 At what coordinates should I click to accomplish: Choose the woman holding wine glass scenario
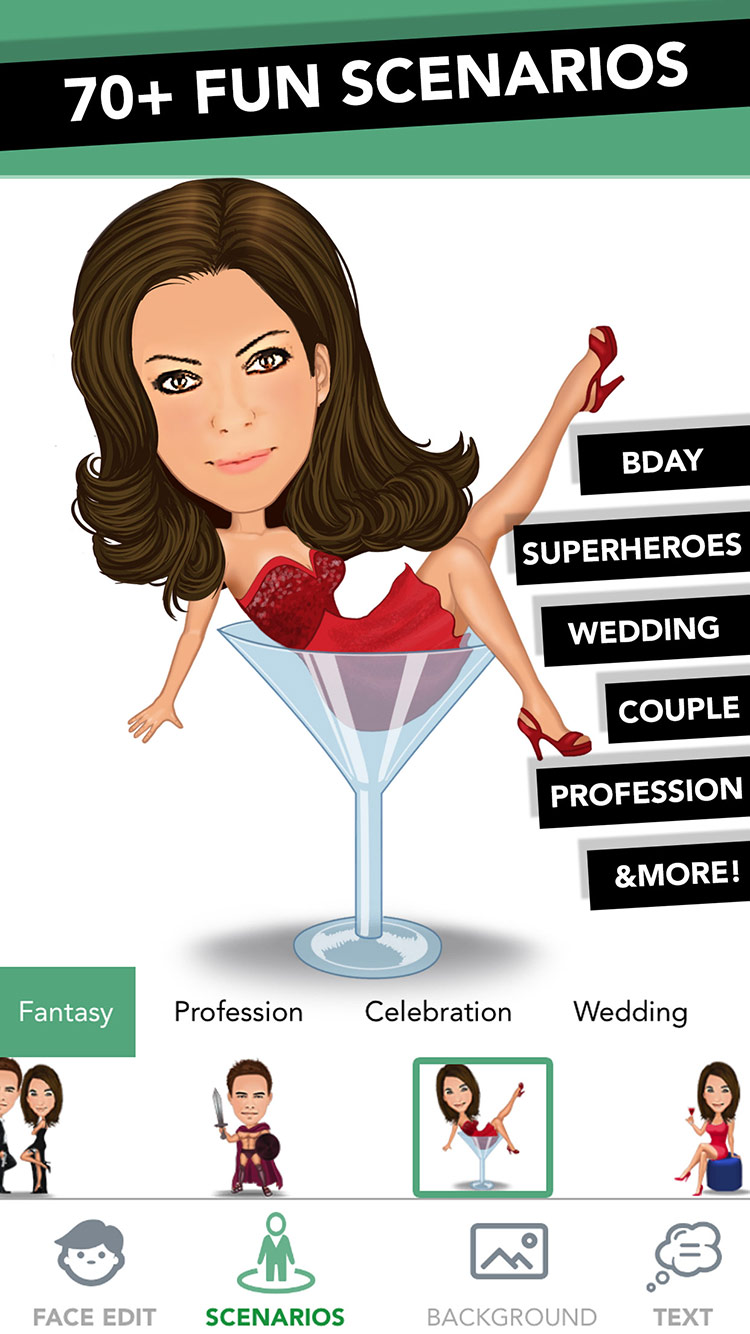(x=712, y=1128)
